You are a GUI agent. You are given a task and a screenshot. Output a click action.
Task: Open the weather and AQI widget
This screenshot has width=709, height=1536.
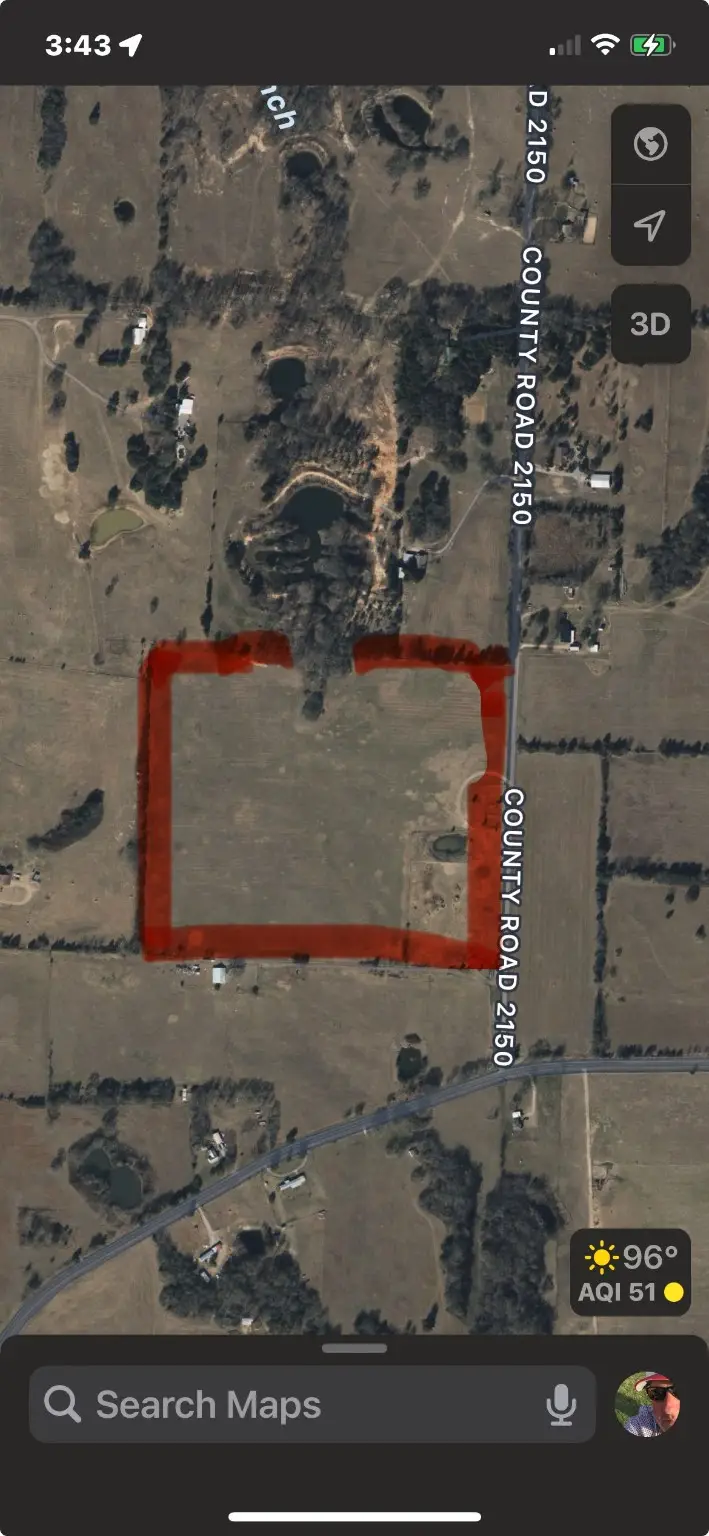[630, 1273]
